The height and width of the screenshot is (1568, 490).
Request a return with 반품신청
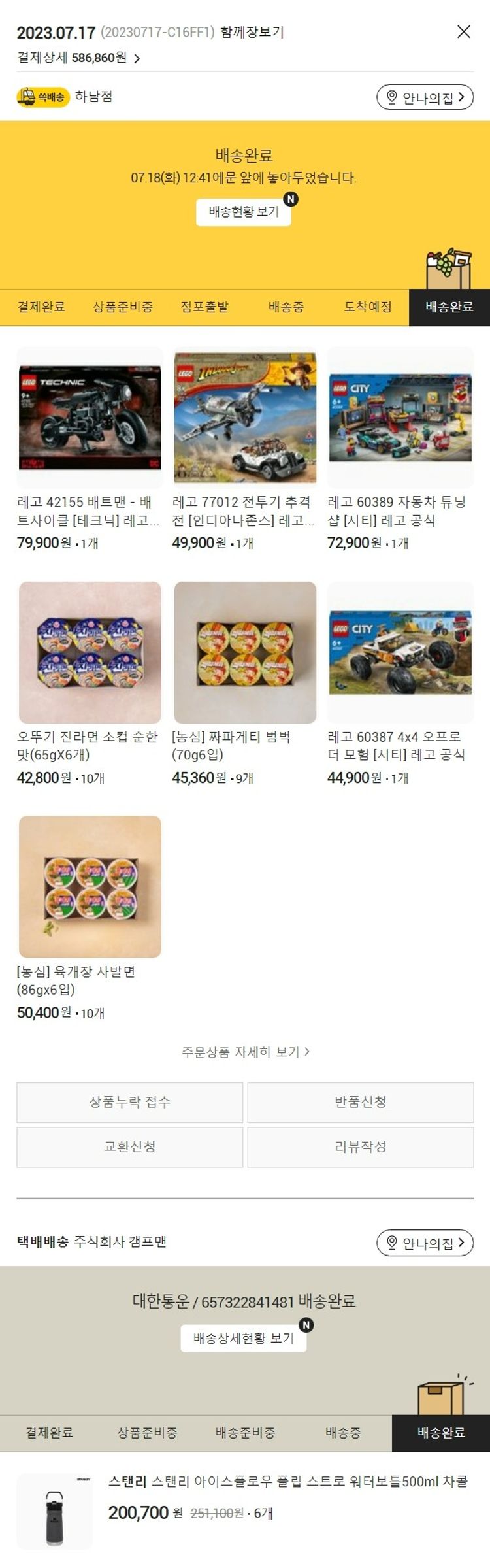point(361,1102)
